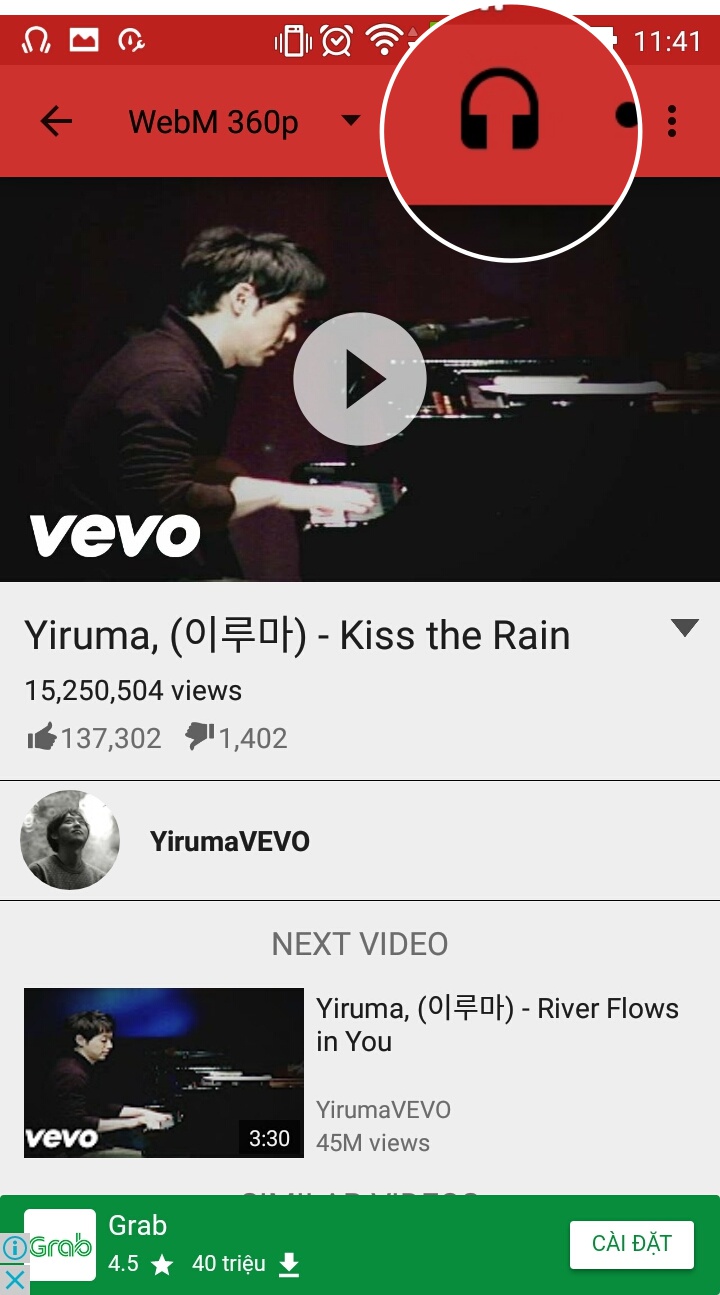Switch to headphones background audio mode
Viewport: 720px width, 1295px height.
500,113
